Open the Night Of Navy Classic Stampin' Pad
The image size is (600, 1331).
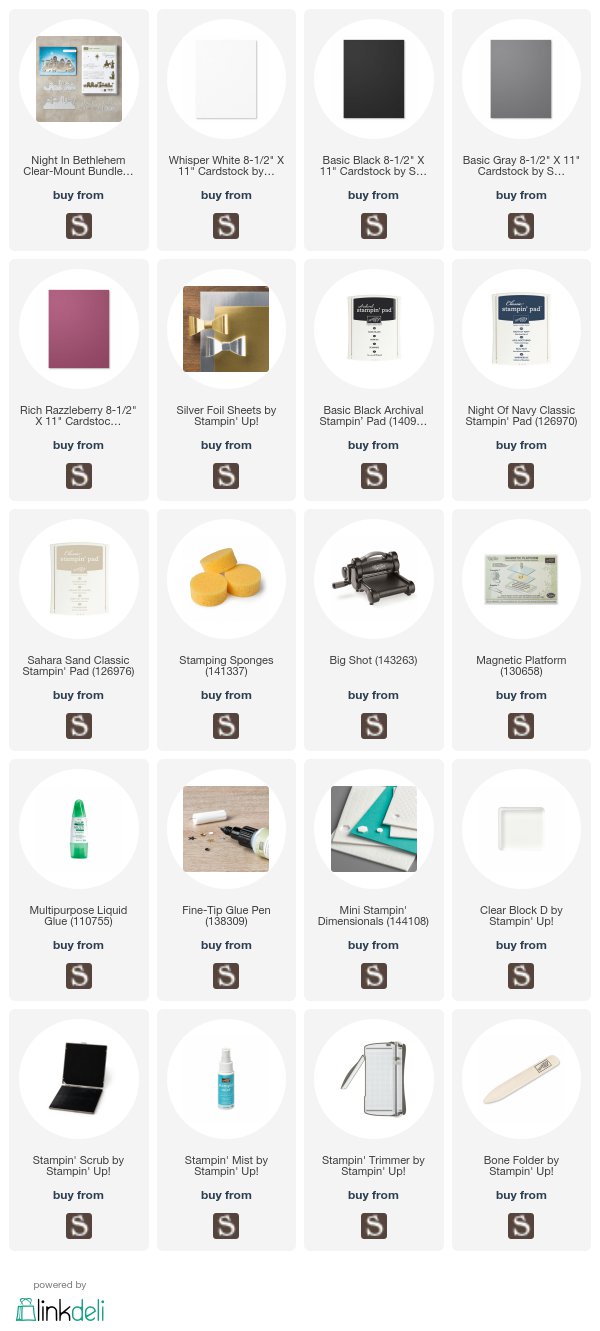[521, 380]
